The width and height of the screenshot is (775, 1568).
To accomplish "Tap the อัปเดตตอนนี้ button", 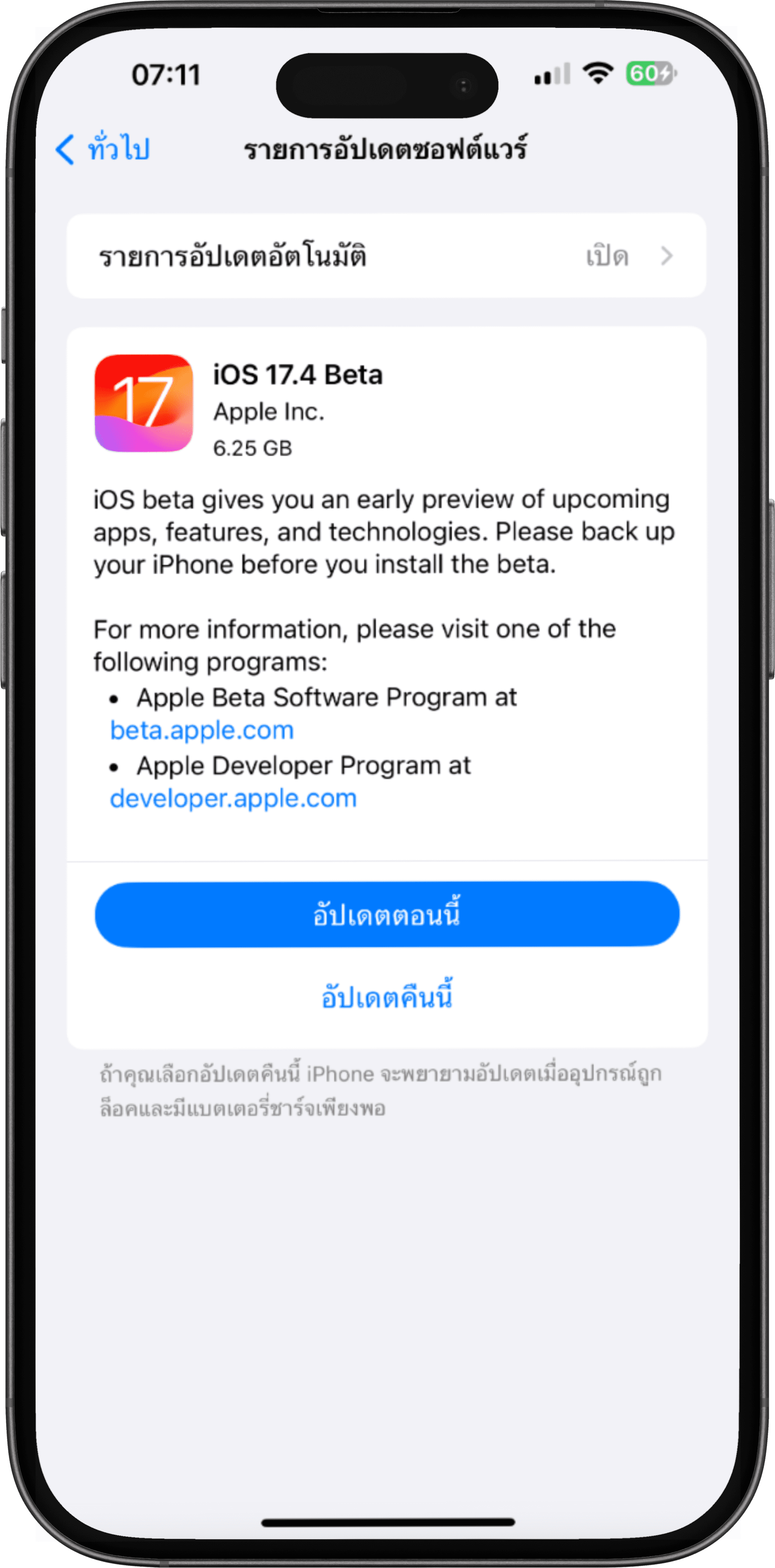I will click(387, 914).
